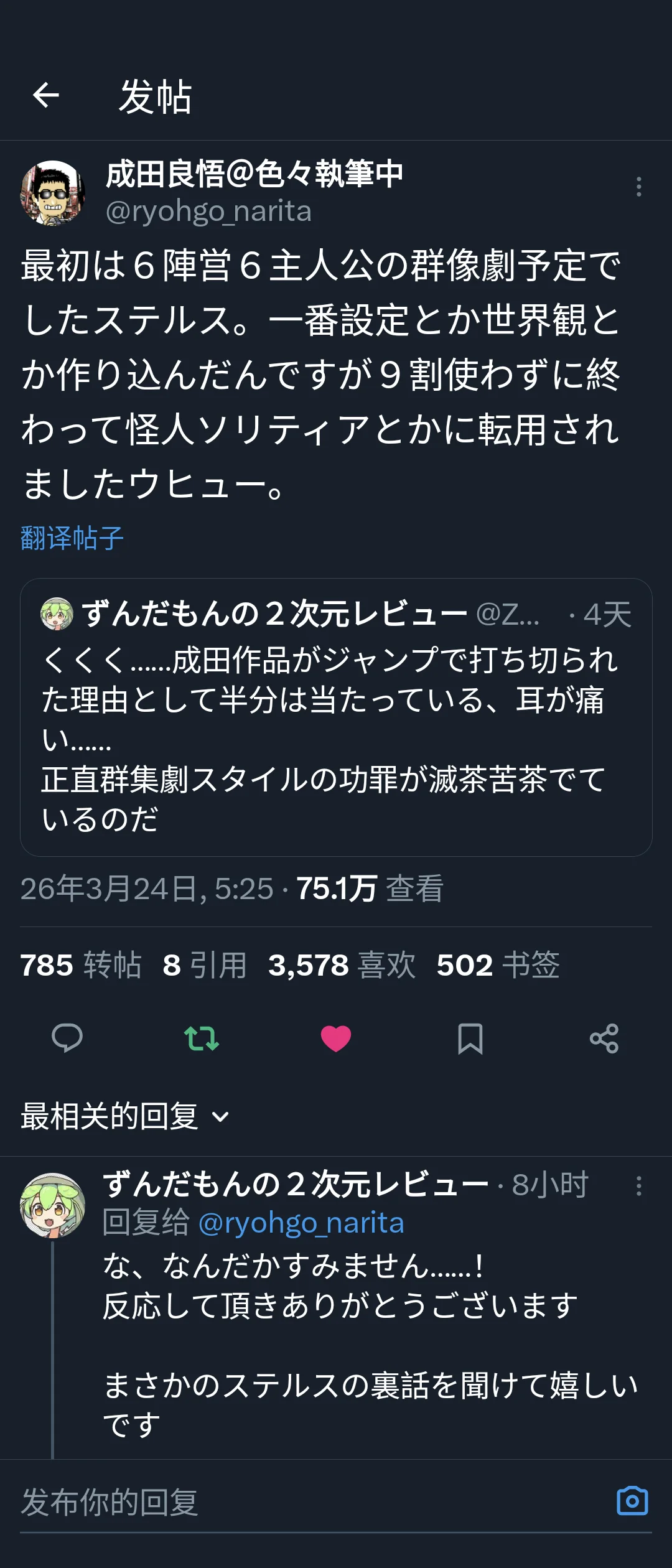Share the post via share icon
Screen dimensions: 672x1568
tap(604, 1038)
